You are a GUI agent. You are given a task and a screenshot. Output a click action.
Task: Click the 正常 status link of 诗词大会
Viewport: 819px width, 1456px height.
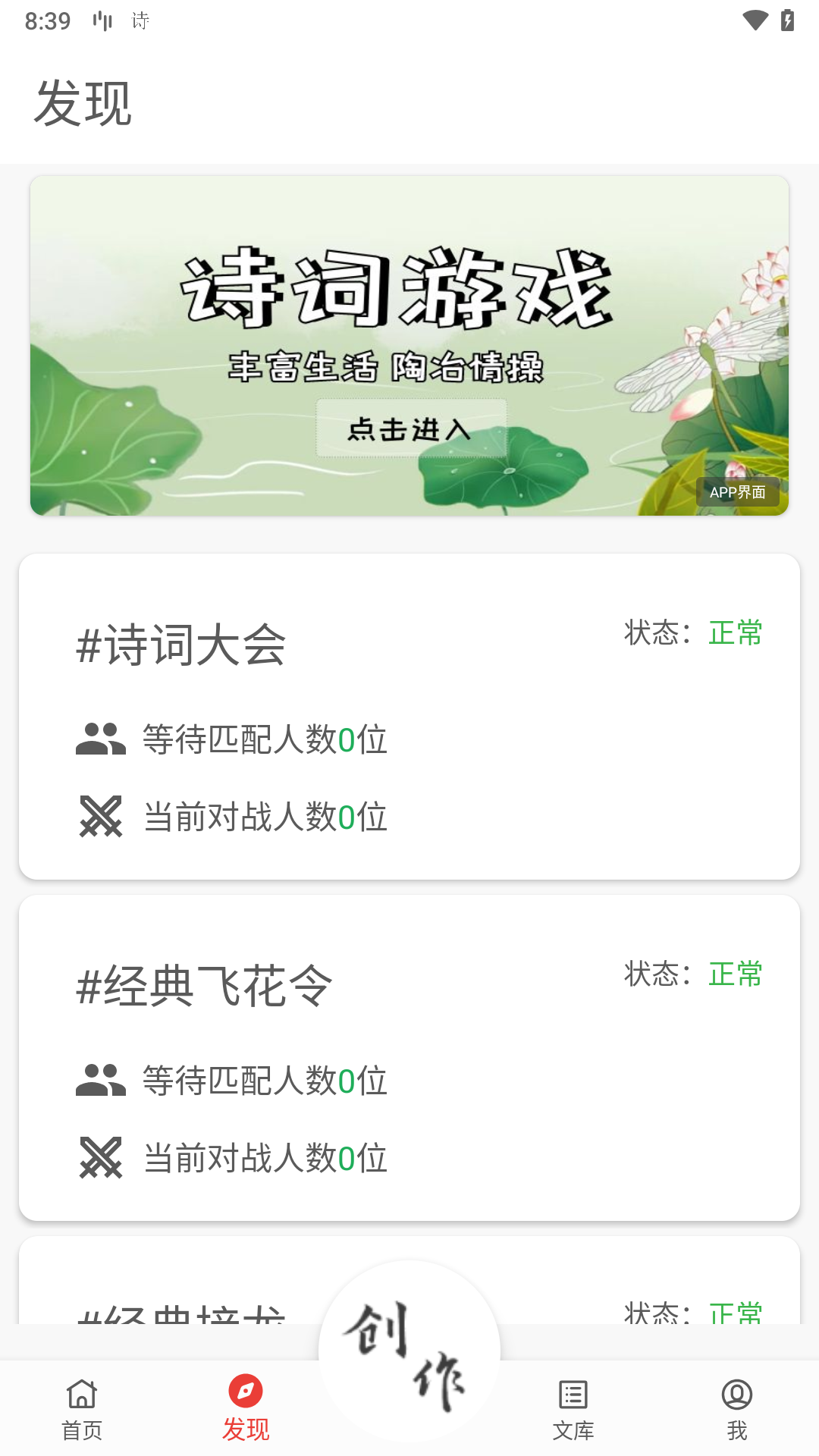coord(735,633)
